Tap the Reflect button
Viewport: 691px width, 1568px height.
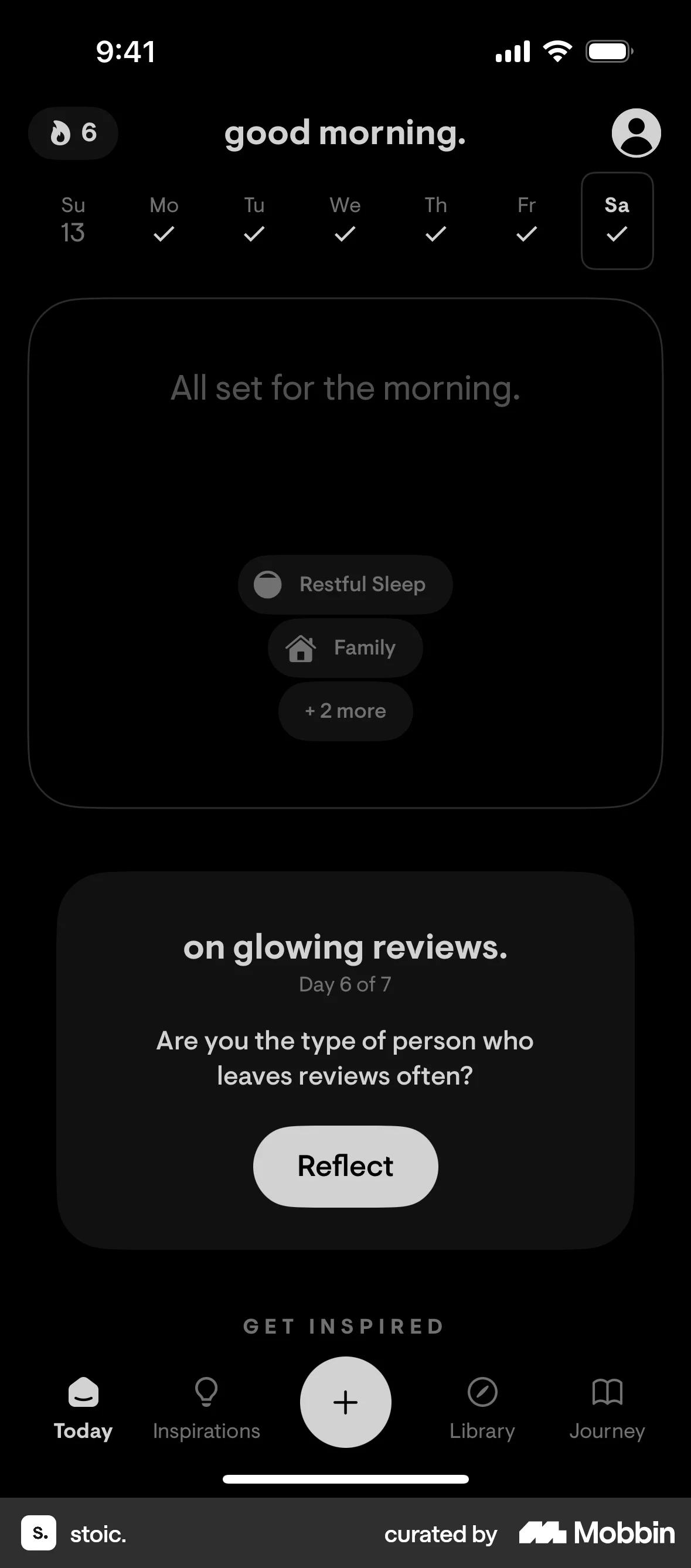[x=345, y=1165]
